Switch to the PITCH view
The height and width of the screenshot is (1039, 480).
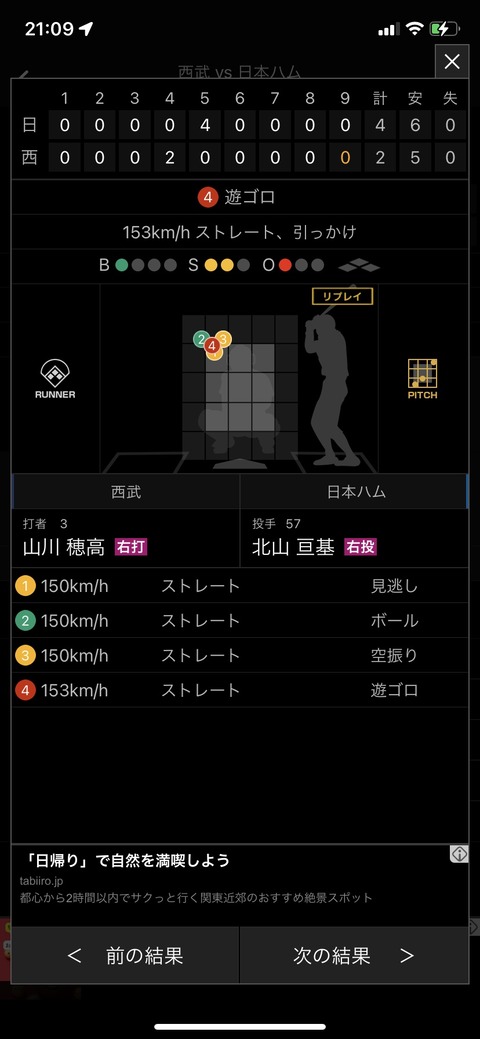(x=422, y=379)
